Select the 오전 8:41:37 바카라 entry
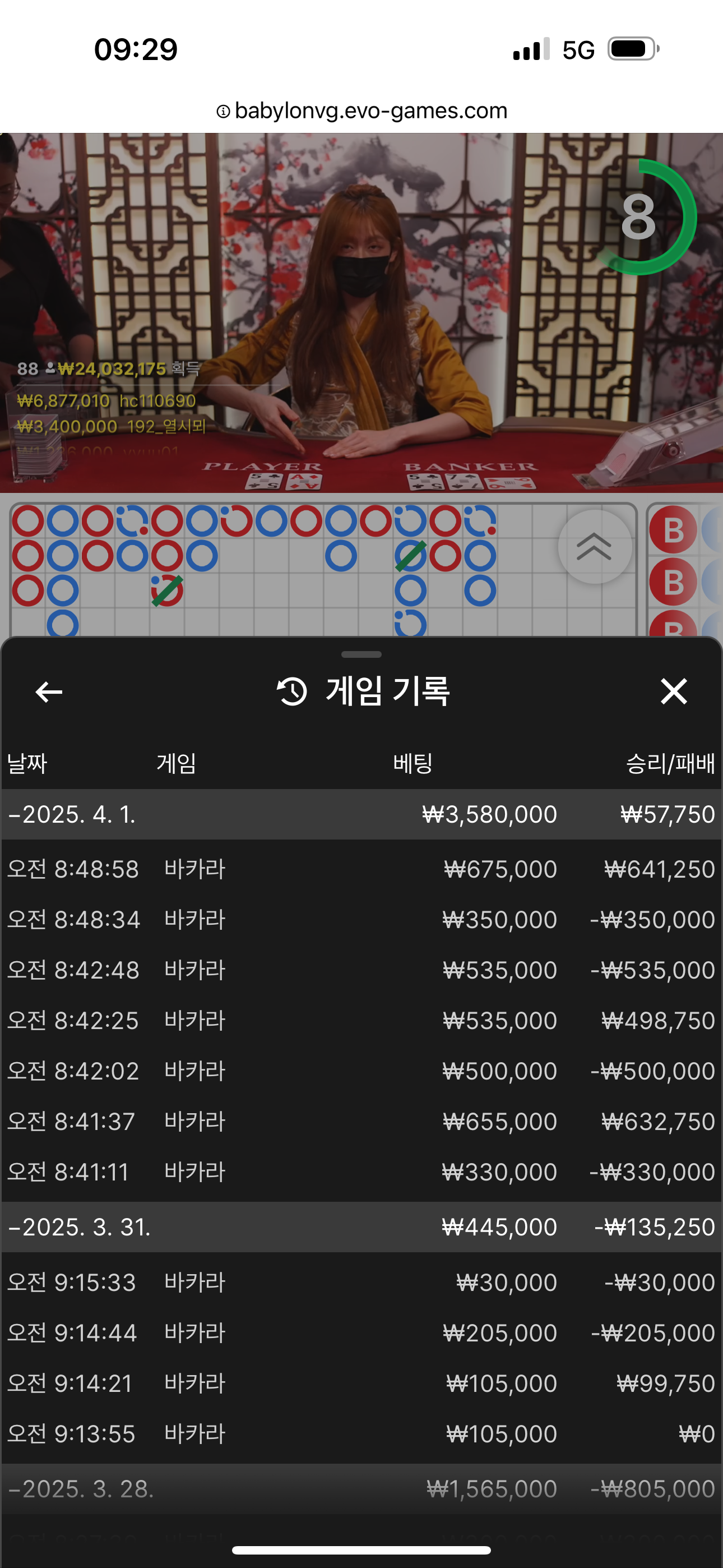The height and width of the screenshot is (1568, 723). (x=361, y=1122)
